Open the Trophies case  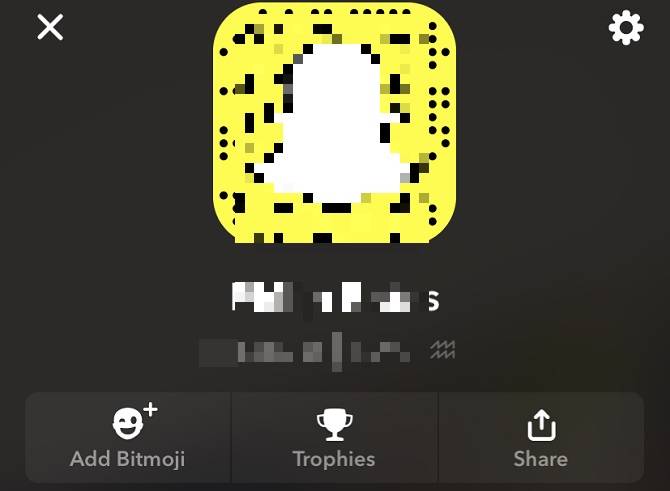(334, 438)
